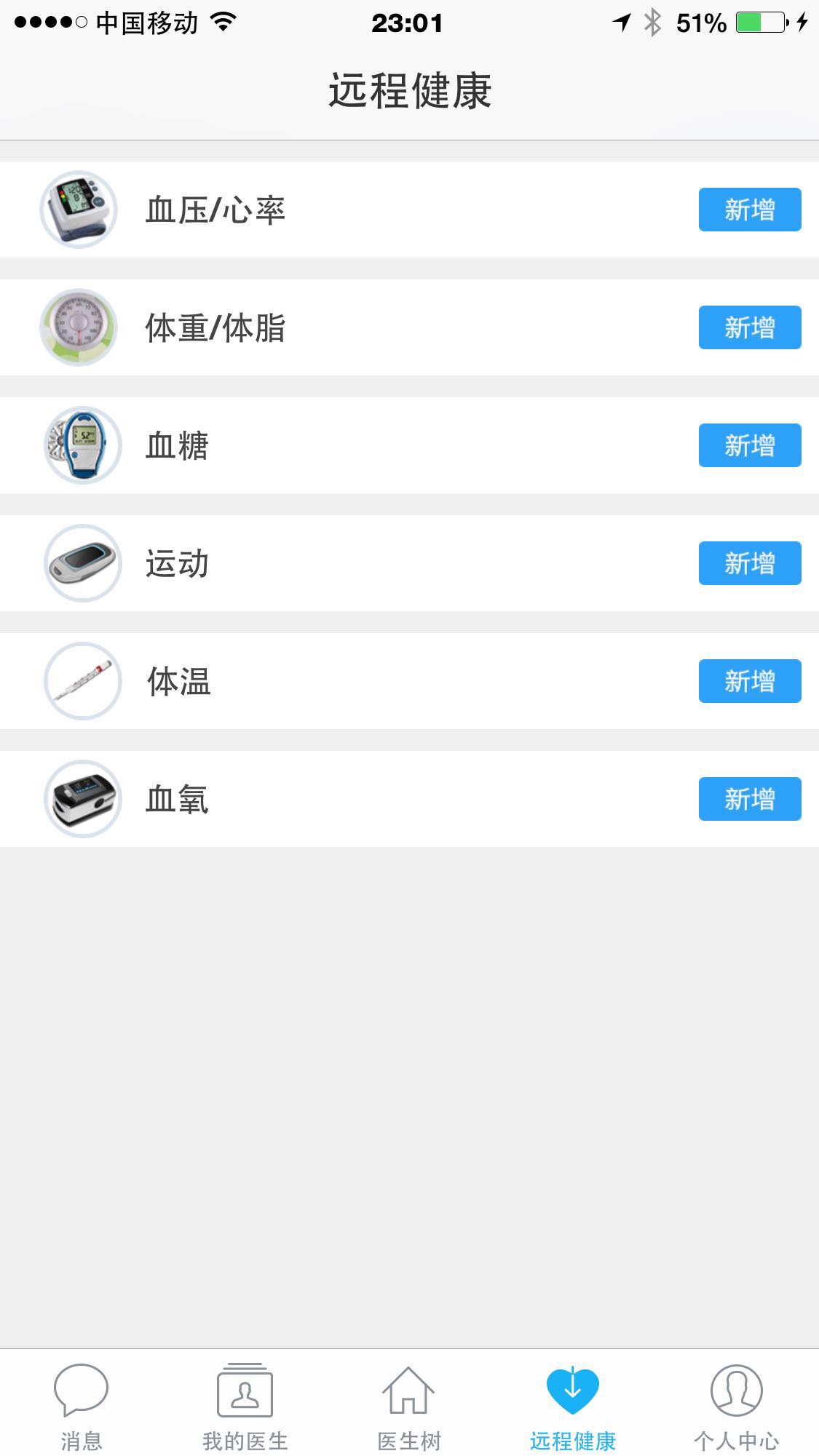Add a new 血氧 reading
819x1456 pixels.
pos(749,799)
